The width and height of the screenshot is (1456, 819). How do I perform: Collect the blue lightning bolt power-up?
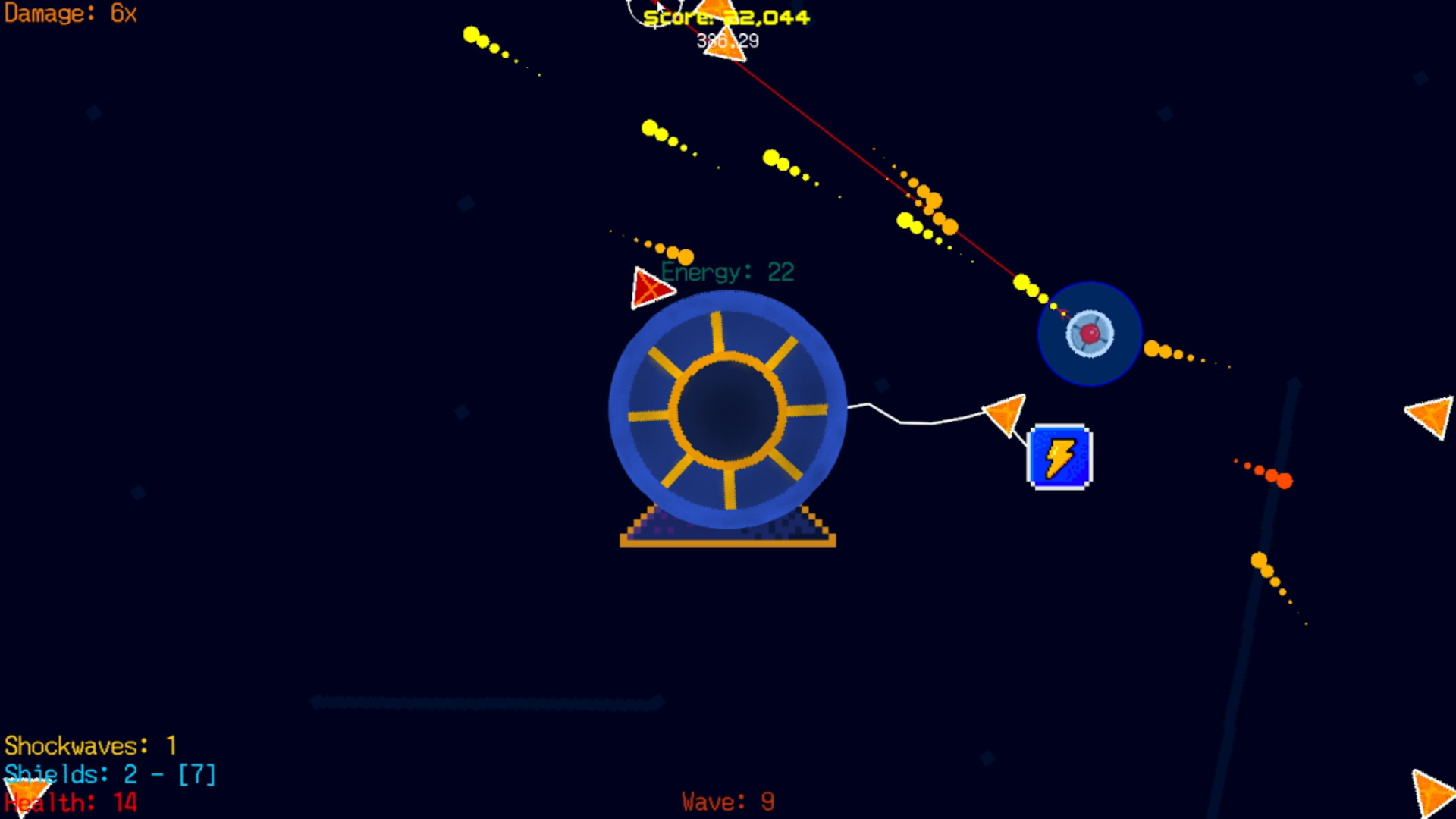pyautogui.click(x=1059, y=457)
